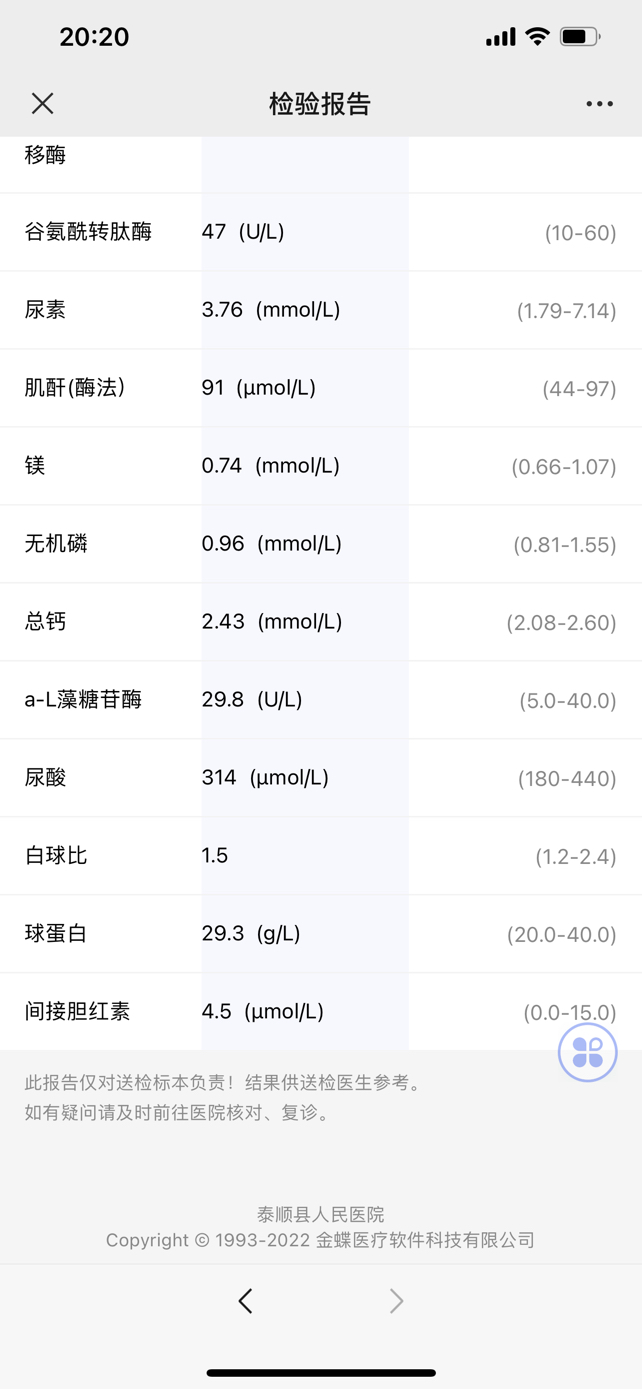642x1389 pixels.
Task: Open the three-dot overflow menu
Action: pyautogui.click(x=599, y=104)
